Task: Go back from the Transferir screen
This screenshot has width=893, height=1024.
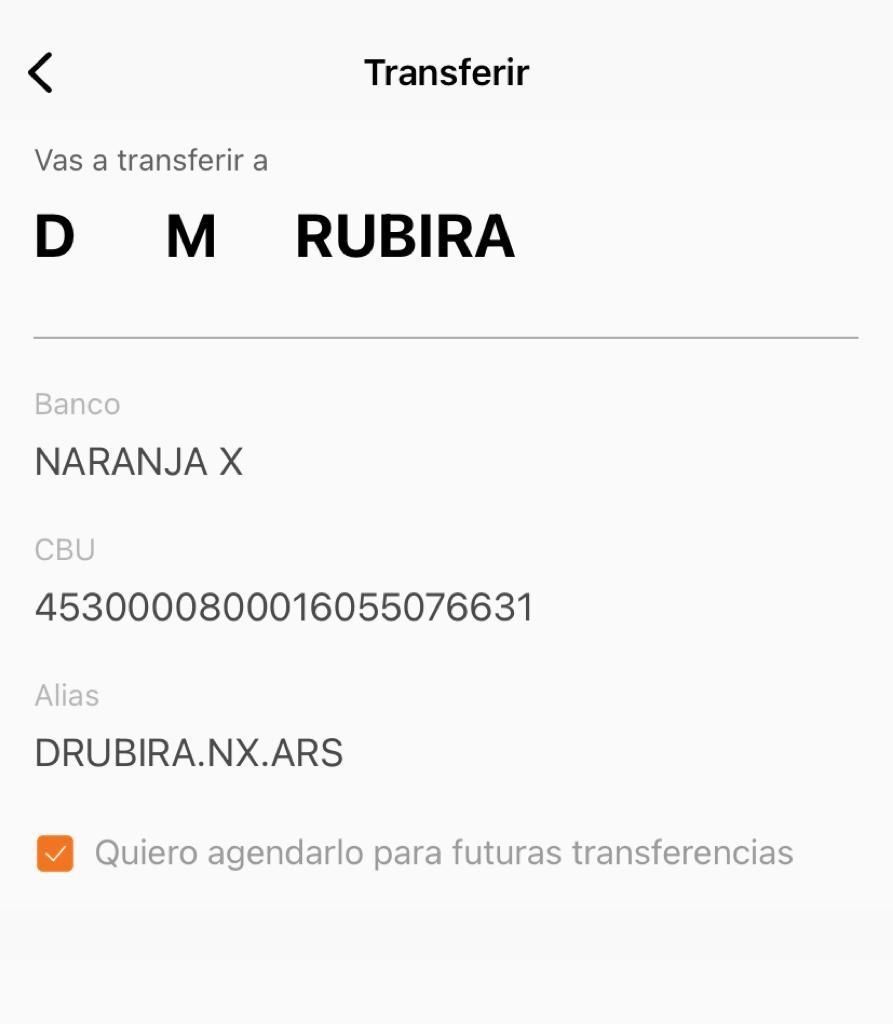Action: 40,73
